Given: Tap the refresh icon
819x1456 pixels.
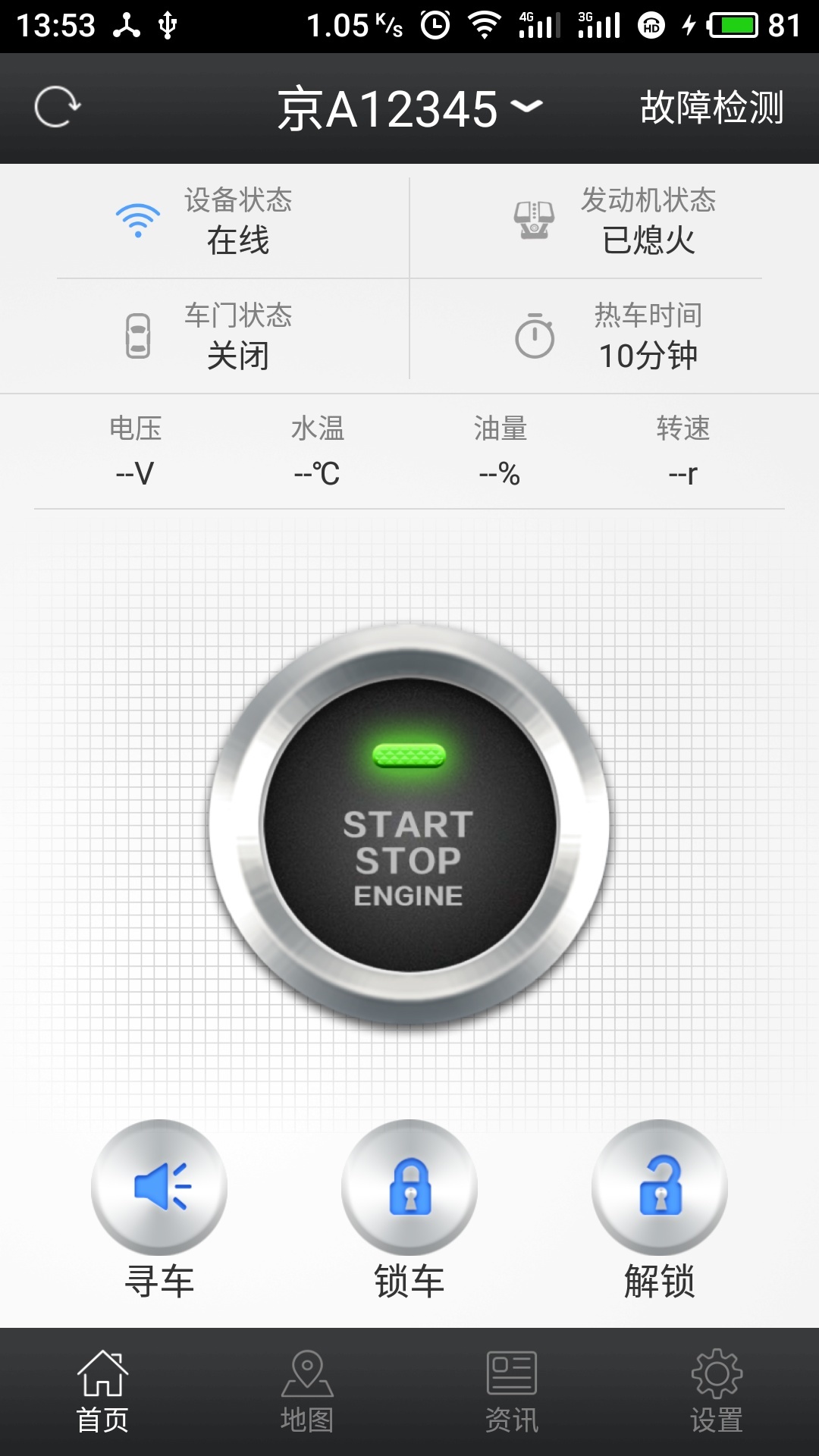Looking at the screenshot, I should click(57, 108).
